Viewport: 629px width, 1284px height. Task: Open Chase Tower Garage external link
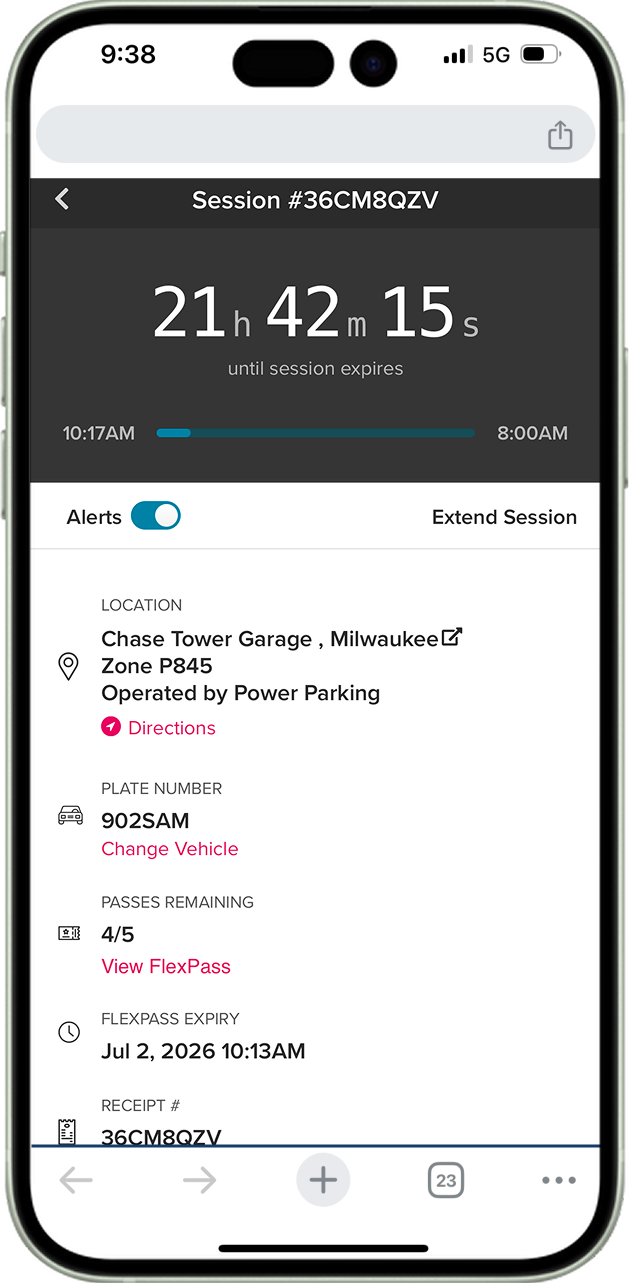452,637
